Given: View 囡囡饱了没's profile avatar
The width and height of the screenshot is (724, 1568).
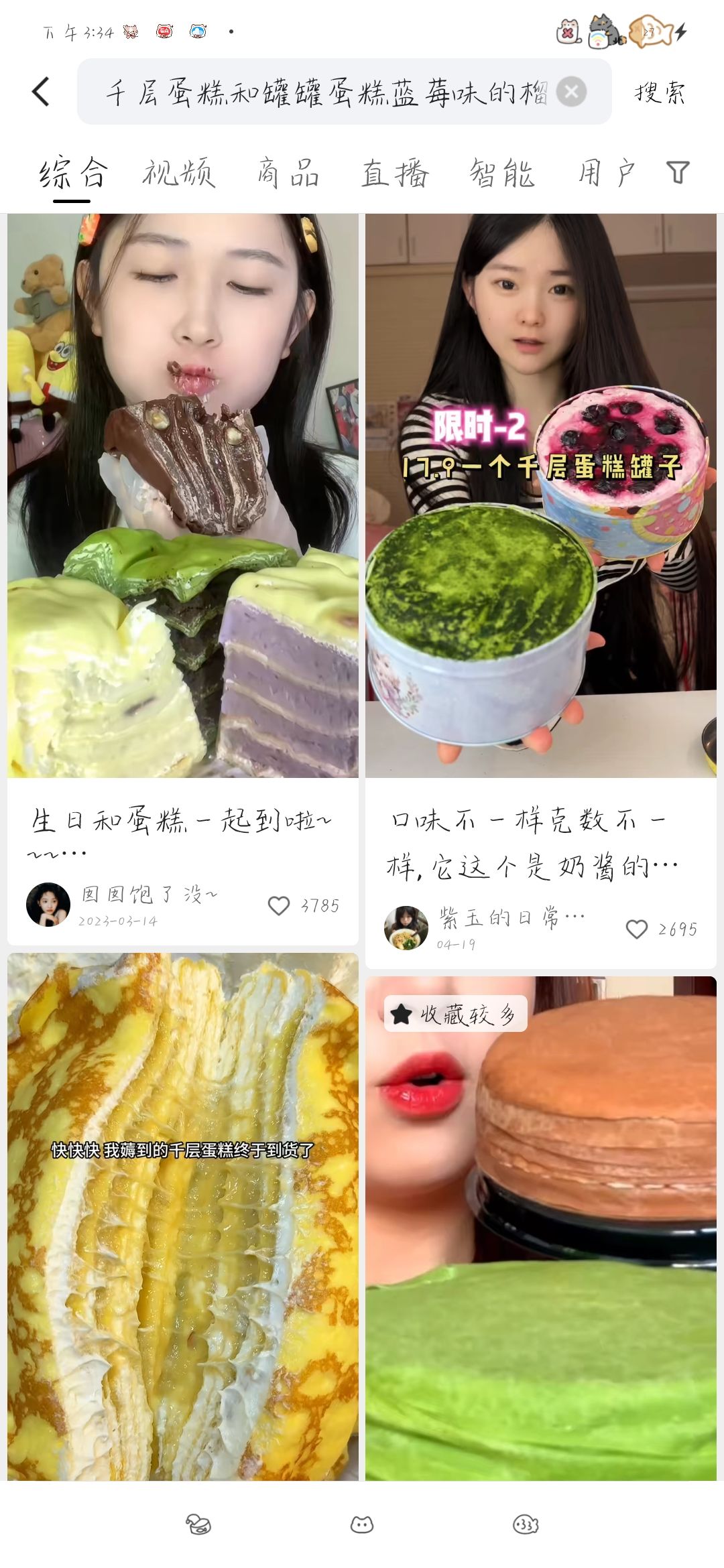Looking at the screenshot, I should point(48,905).
